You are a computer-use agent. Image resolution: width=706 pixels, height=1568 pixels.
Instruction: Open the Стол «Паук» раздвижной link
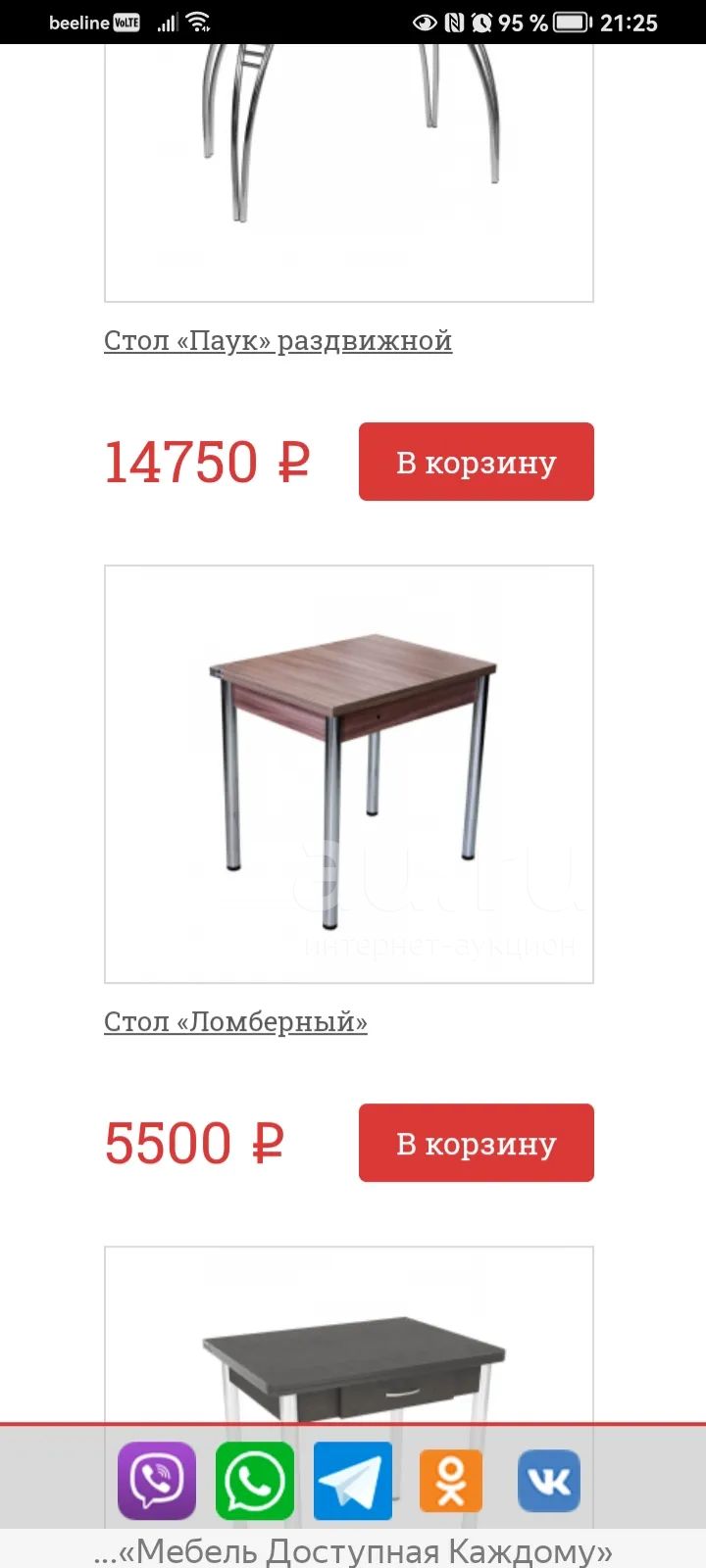[277, 341]
